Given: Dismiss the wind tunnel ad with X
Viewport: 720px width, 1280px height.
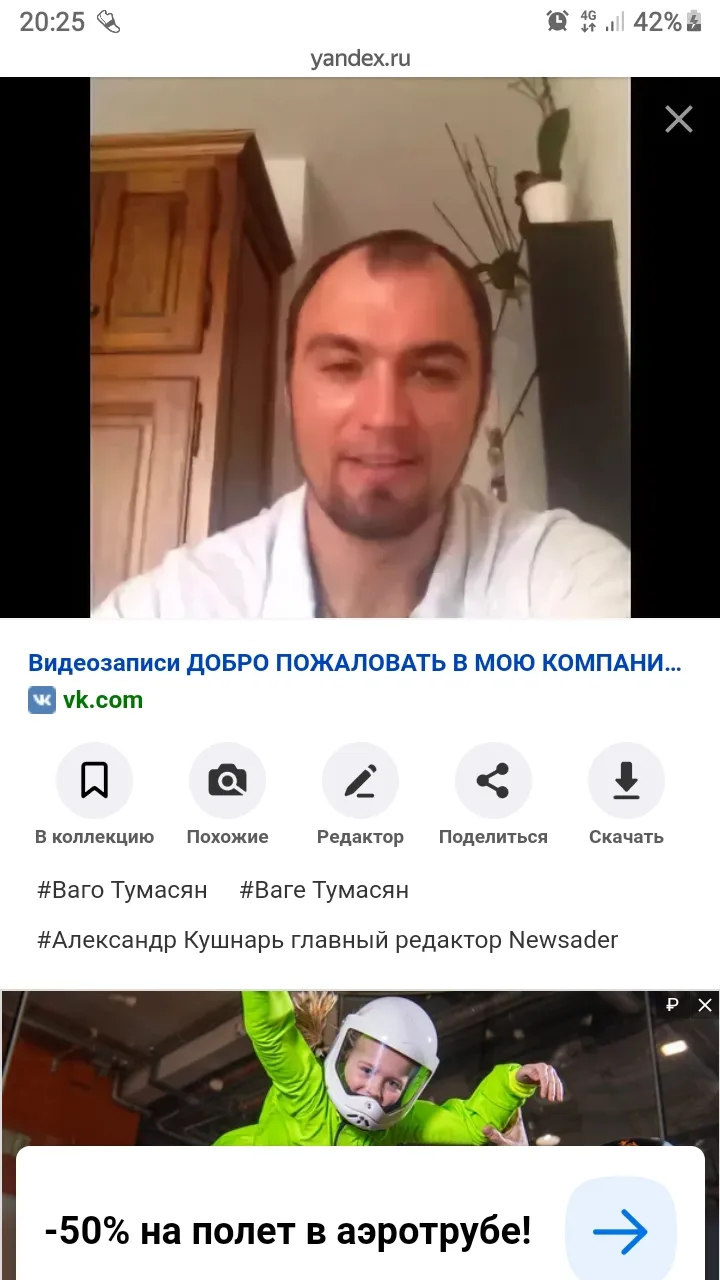Looking at the screenshot, I should click(x=705, y=1005).
